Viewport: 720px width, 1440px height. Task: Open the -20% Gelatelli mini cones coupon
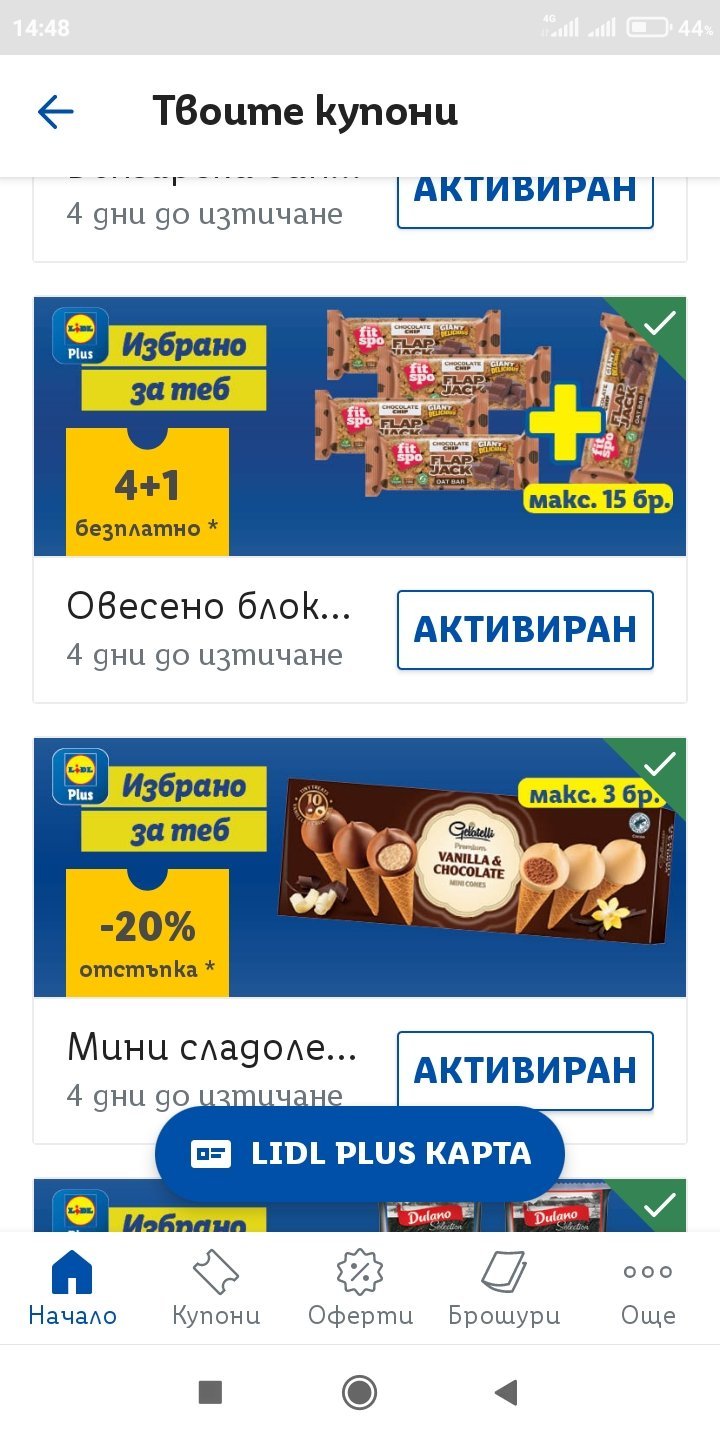tap(360, 868)
